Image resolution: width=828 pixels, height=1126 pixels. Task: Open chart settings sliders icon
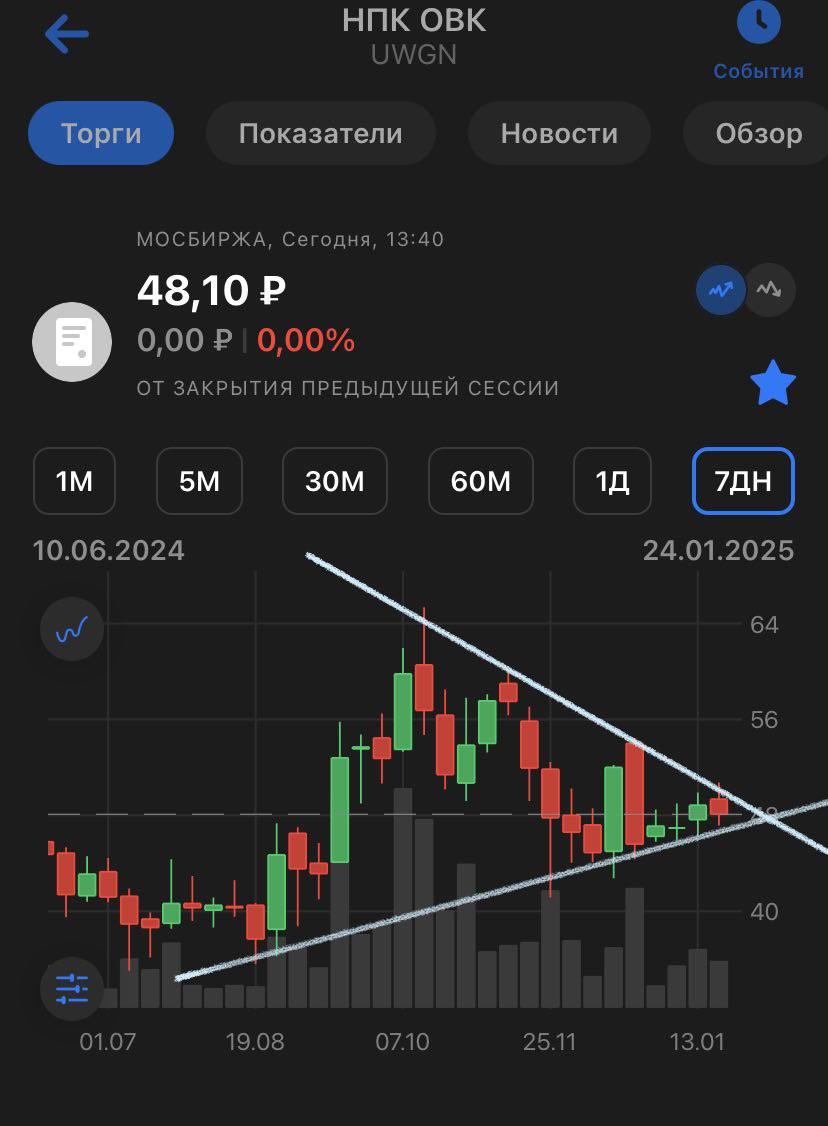click(x=72, y=988)
